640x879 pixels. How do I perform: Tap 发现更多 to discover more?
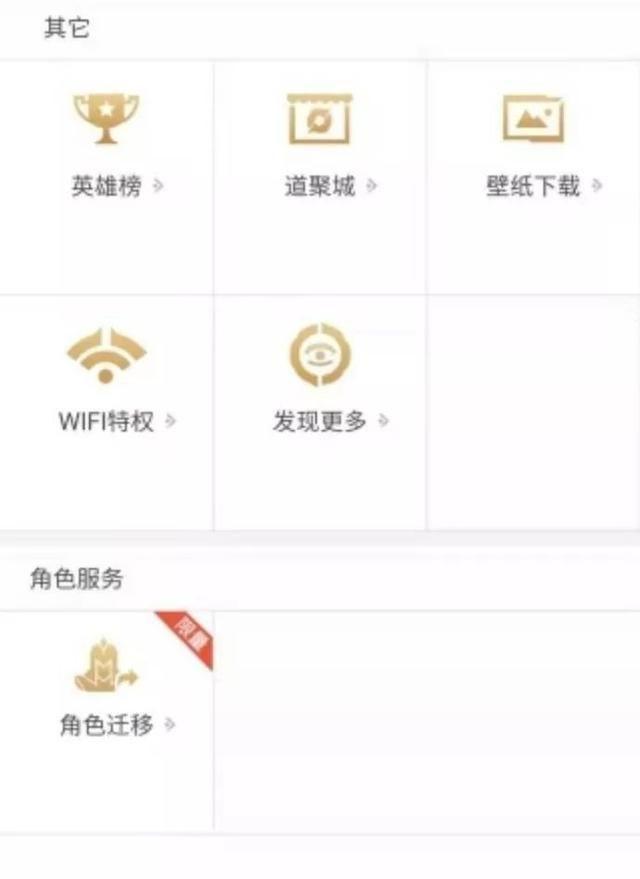[320, 385]
